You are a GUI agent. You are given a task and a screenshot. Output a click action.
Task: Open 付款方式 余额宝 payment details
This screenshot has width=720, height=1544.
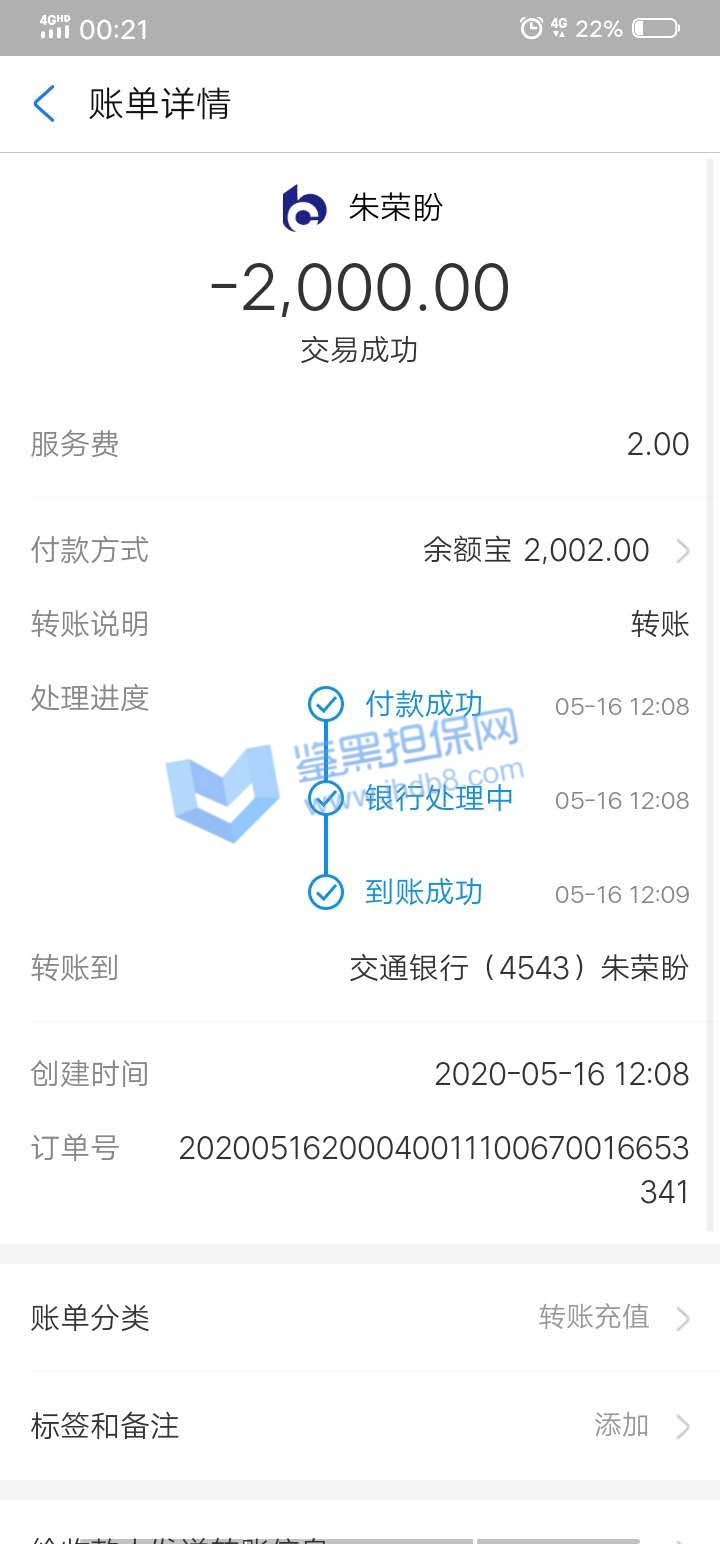556,551
